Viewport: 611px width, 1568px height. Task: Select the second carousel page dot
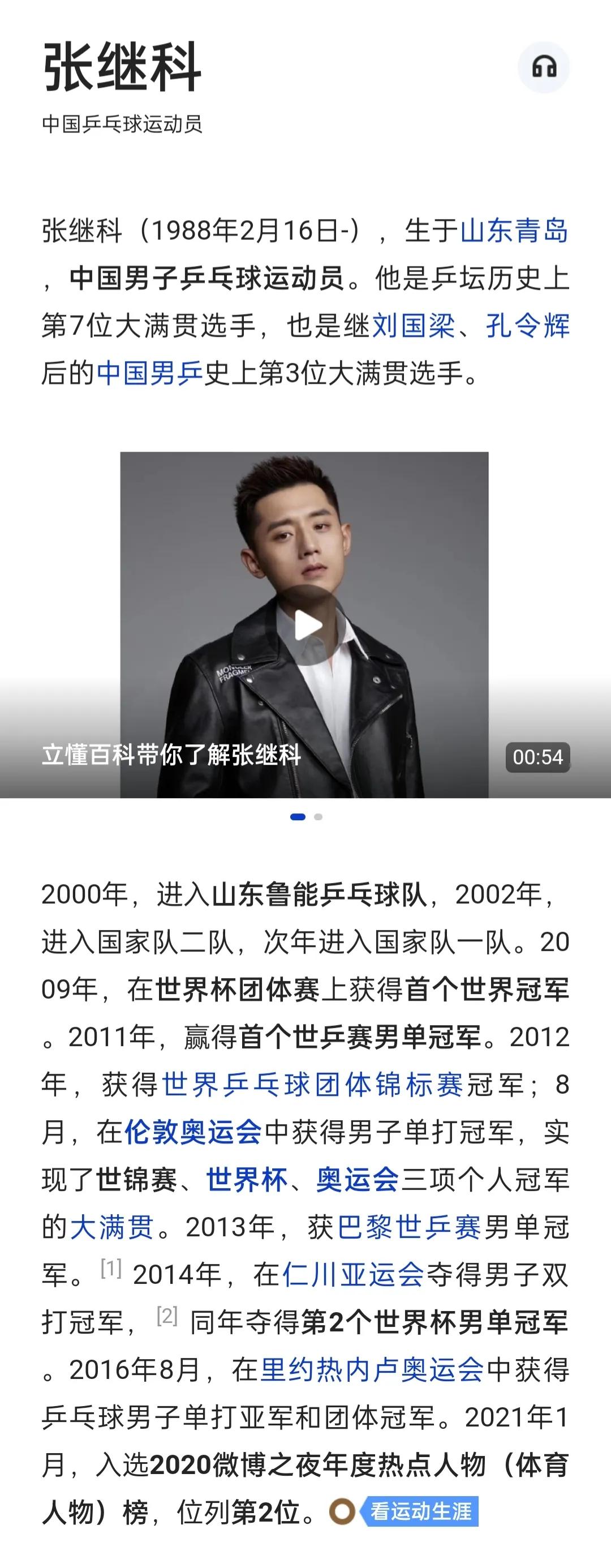pyautogui.click(x=319, y=817)
